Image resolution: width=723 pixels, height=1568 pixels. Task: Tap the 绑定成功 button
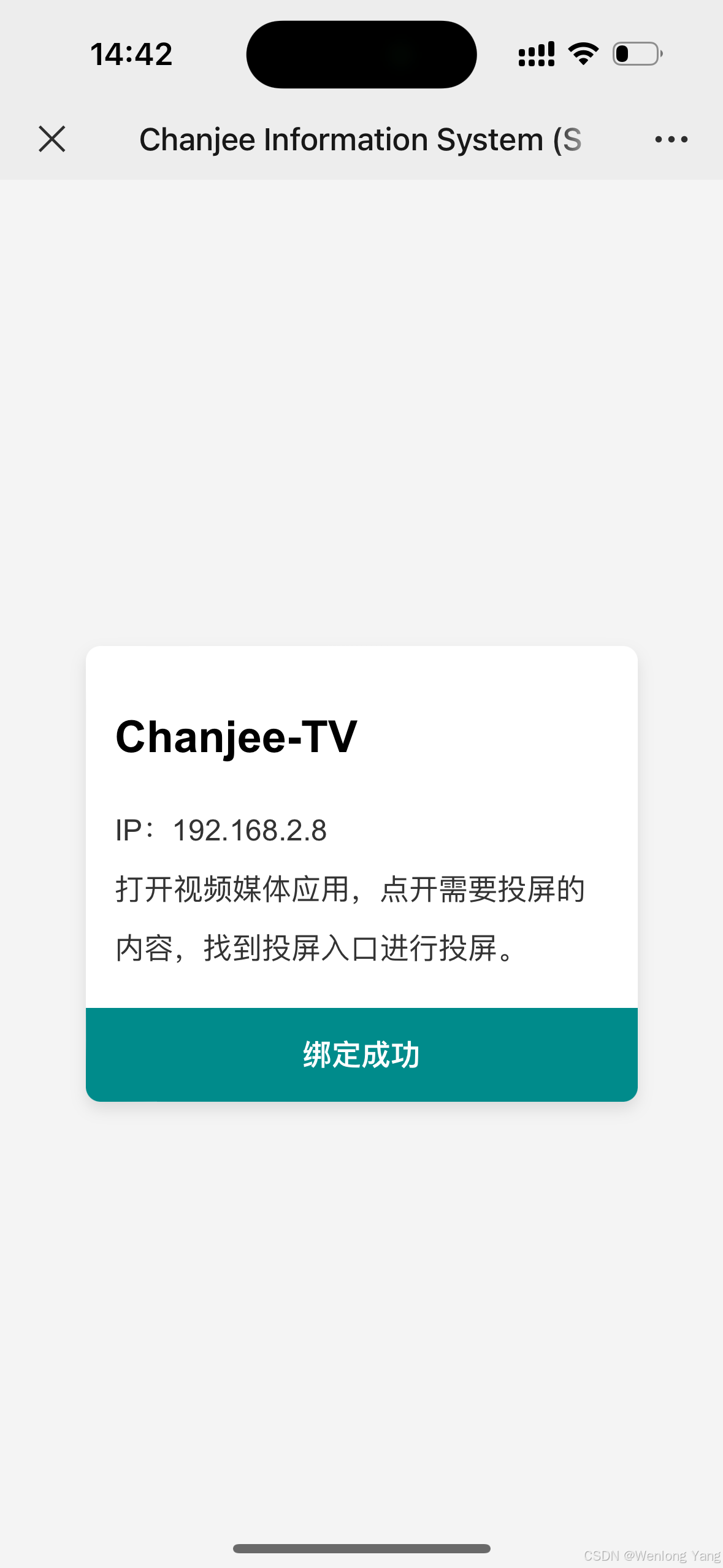tap(361, 1054)
